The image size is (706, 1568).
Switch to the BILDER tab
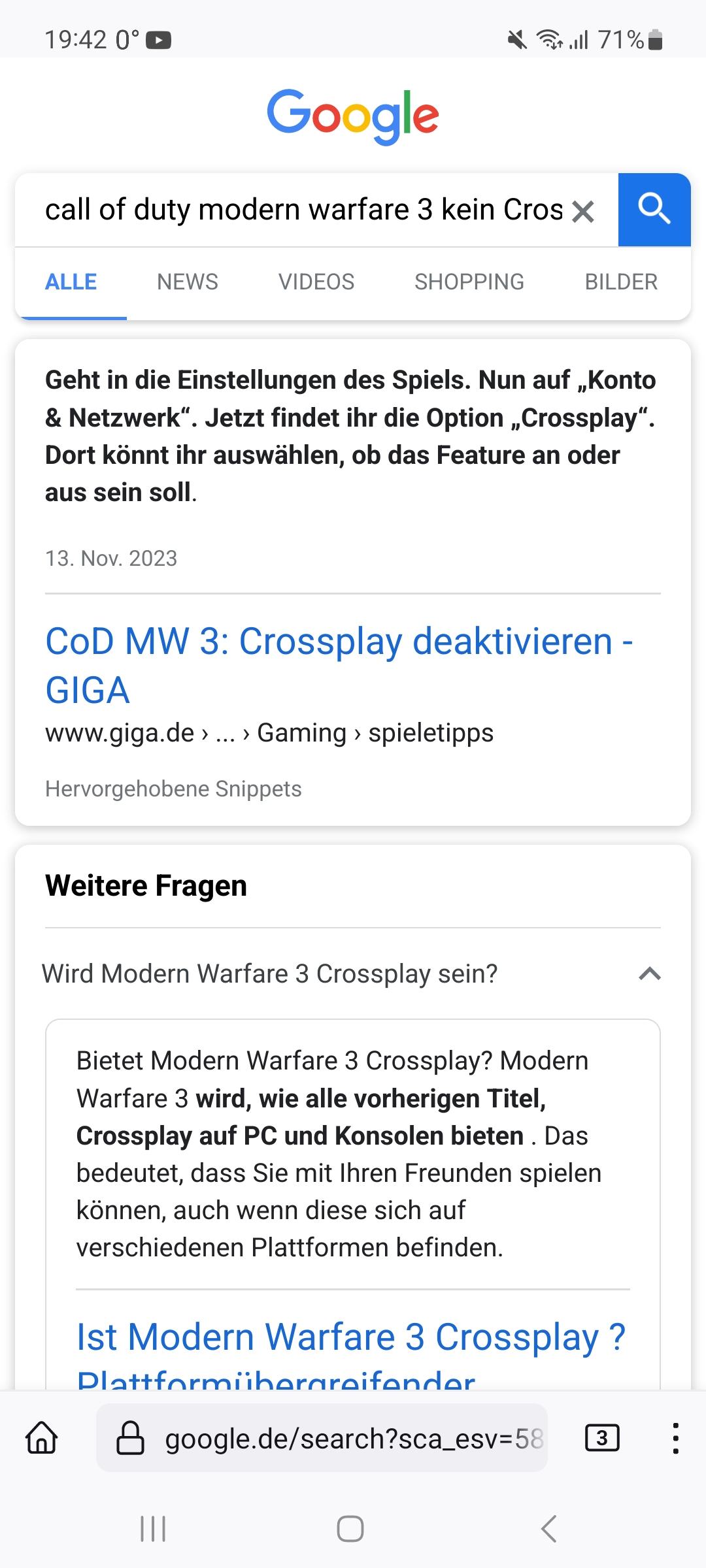(x=621, y=282)
